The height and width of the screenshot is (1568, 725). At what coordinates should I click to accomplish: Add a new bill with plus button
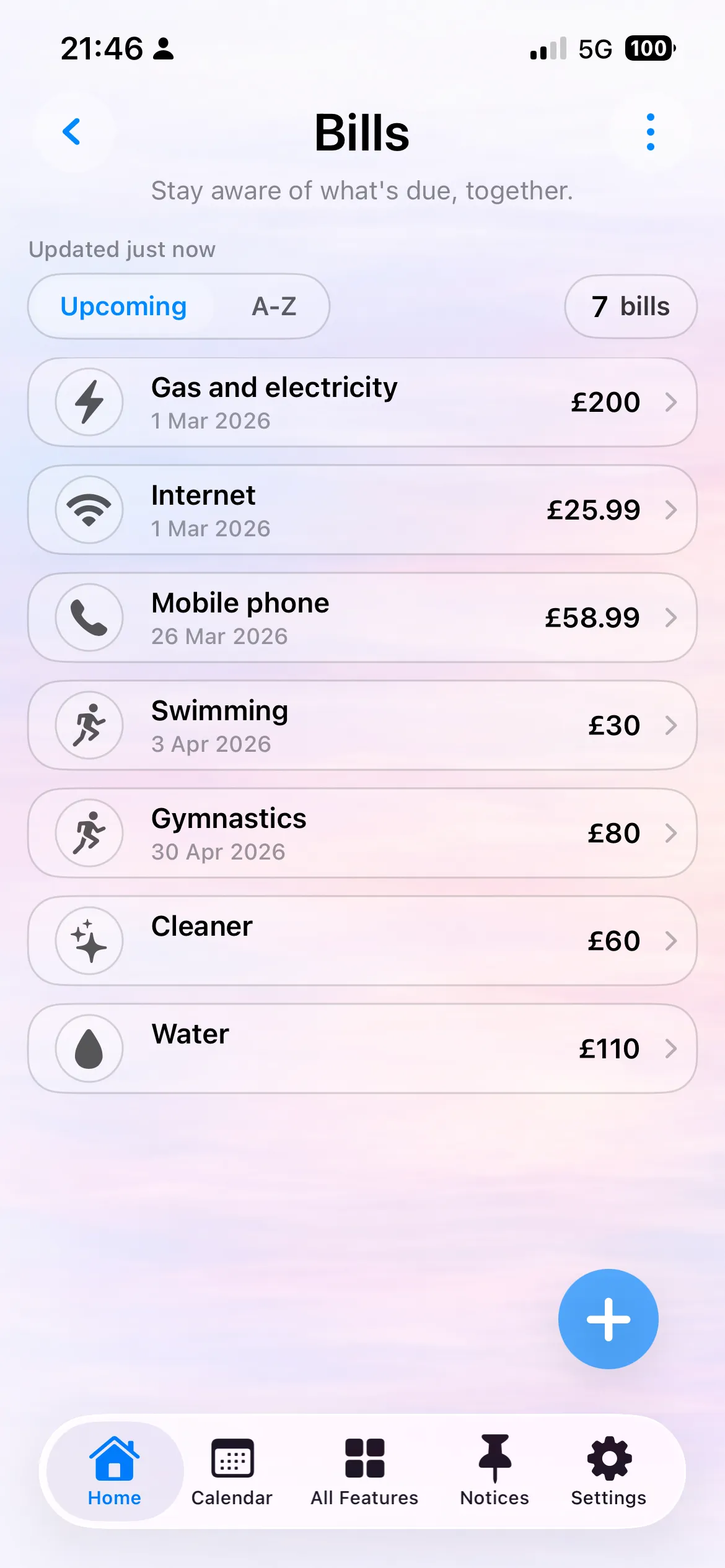click(608, 1319)
